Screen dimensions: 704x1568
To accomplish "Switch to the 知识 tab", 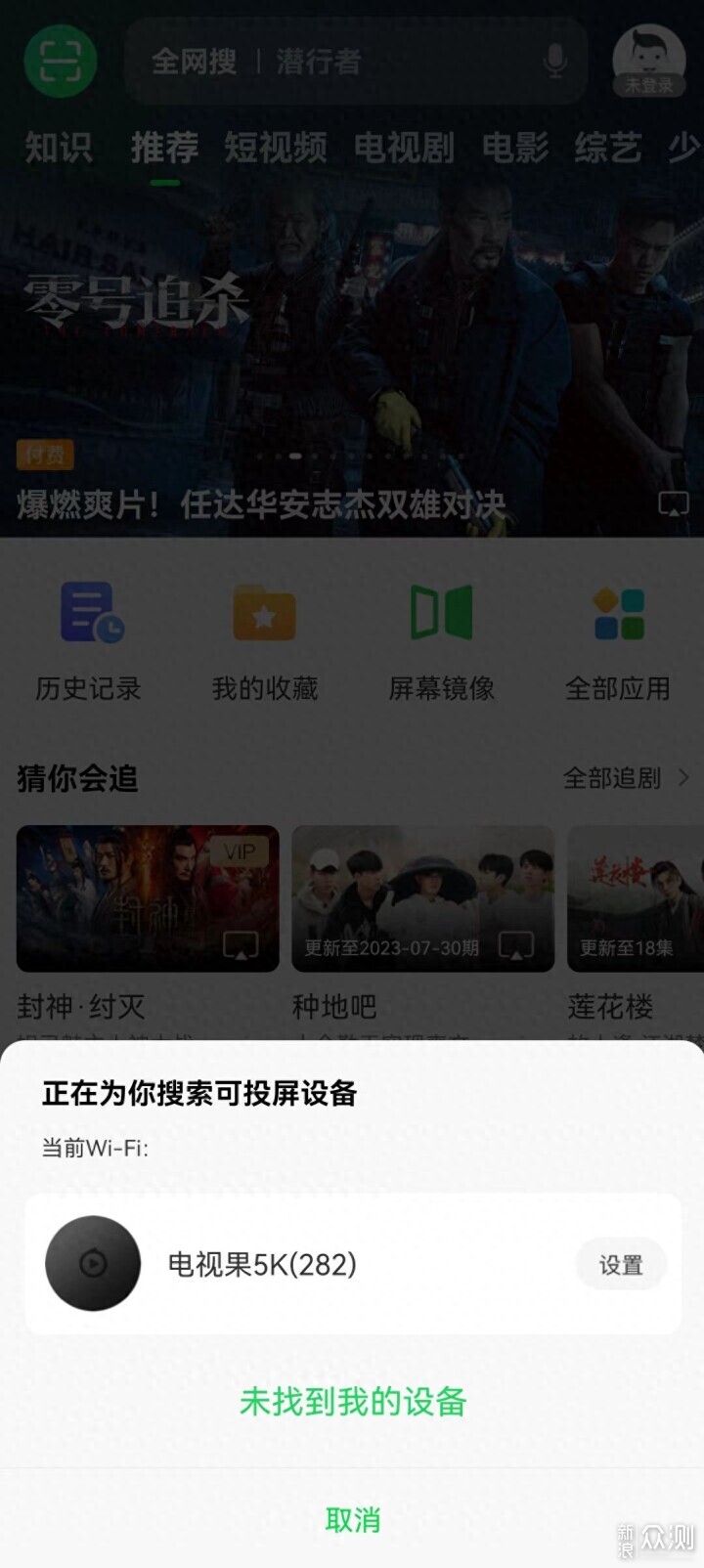I will click(x=59, y=149).
